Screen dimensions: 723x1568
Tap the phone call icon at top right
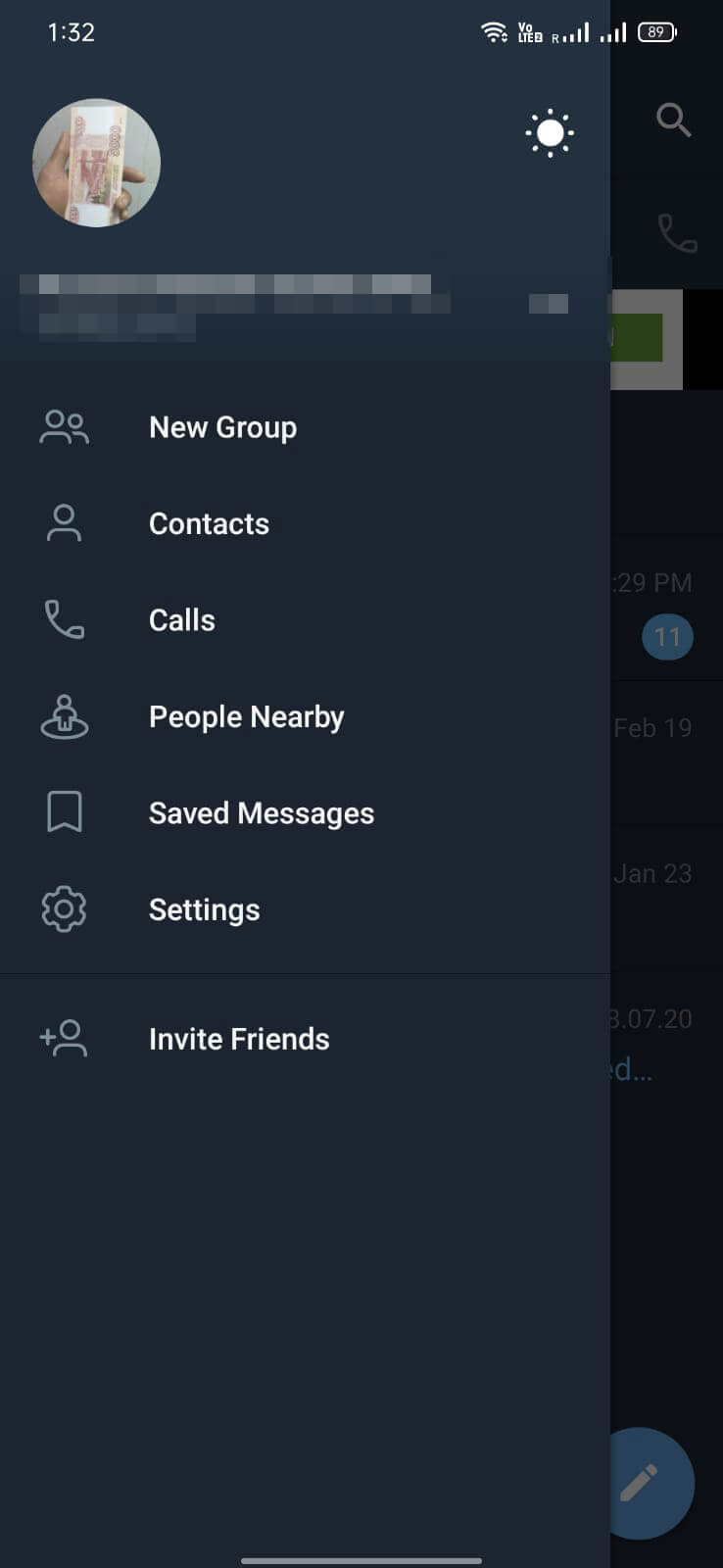(673, 232)
